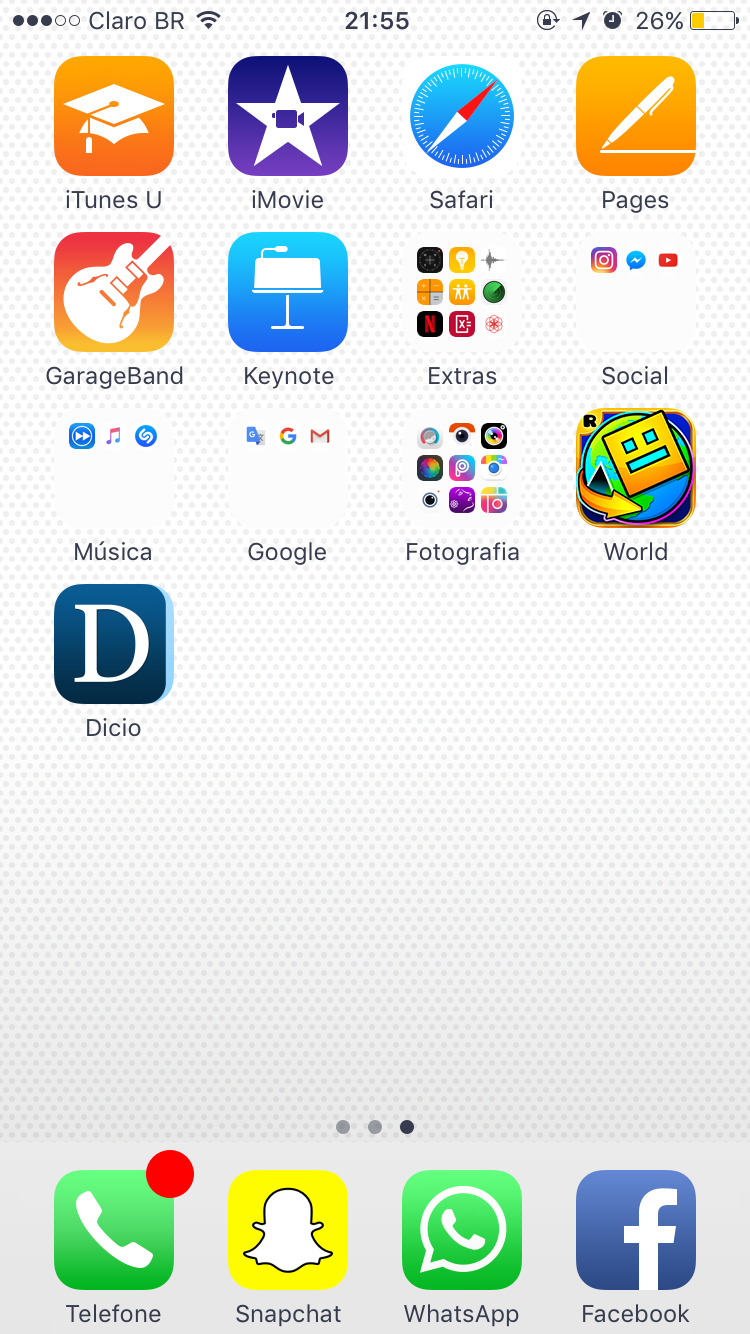750x1334 pixels.
Task: Open Facebook from the dock
Action: tap(636, 1230)
